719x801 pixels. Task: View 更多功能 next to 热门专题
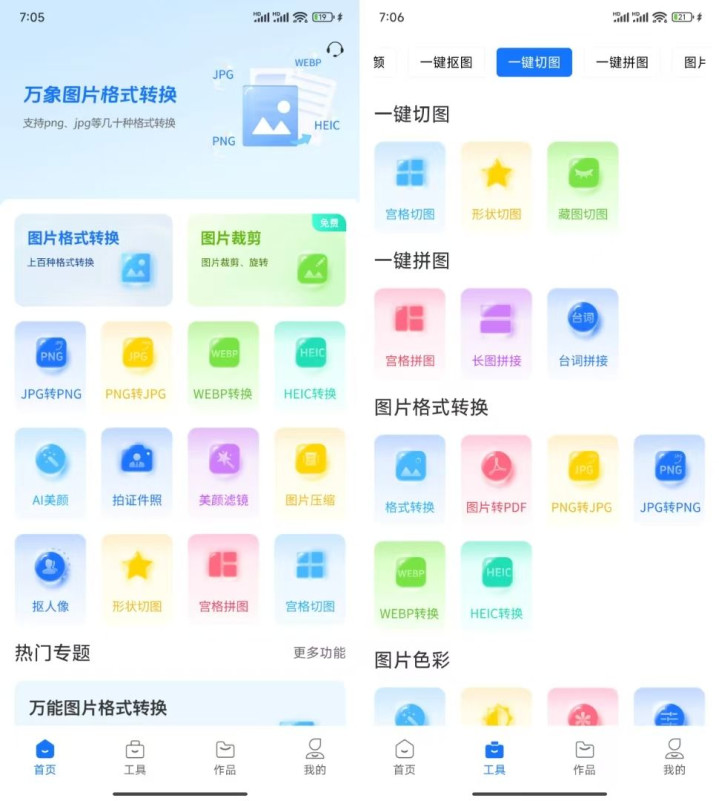coord(319,653)
